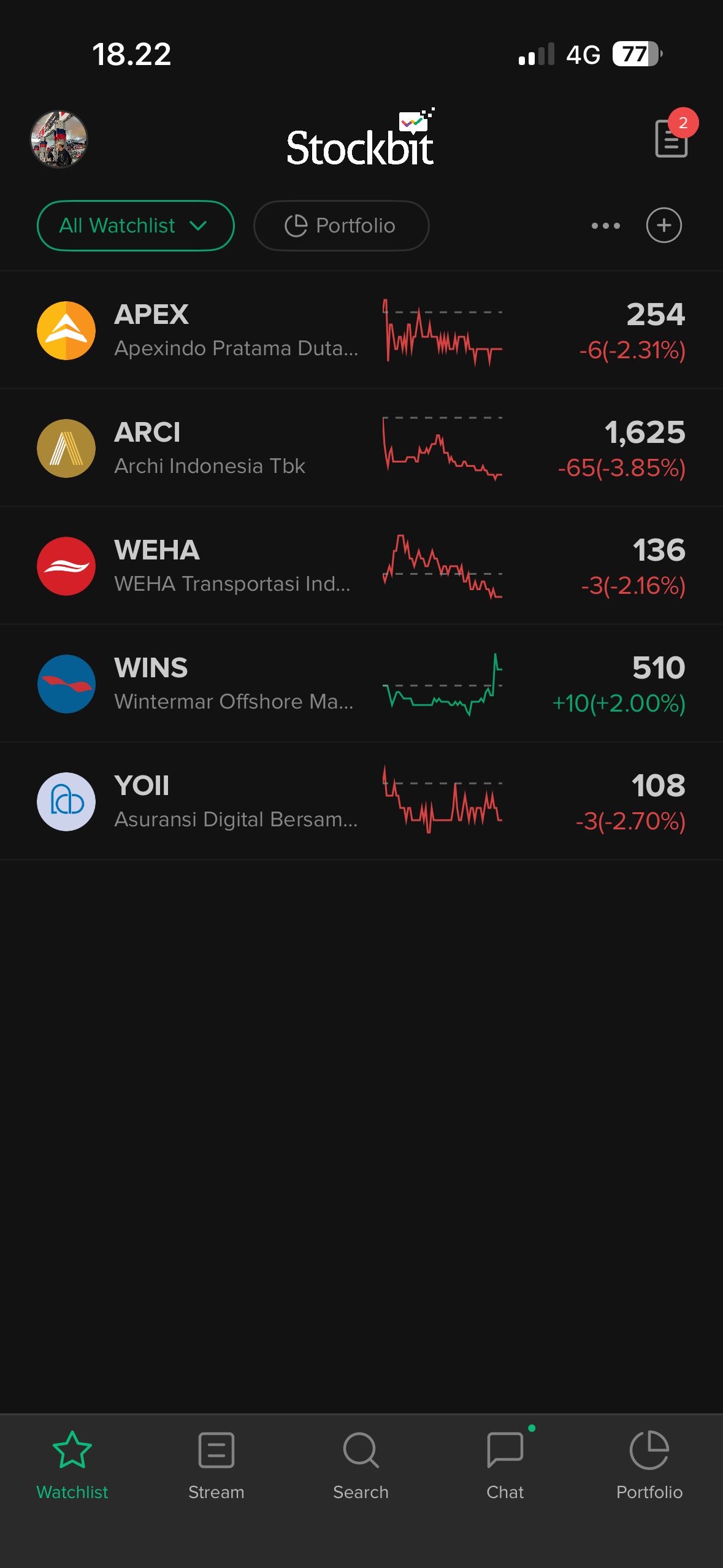
Task: Add a new stock with plus icon
Action: 664,226
